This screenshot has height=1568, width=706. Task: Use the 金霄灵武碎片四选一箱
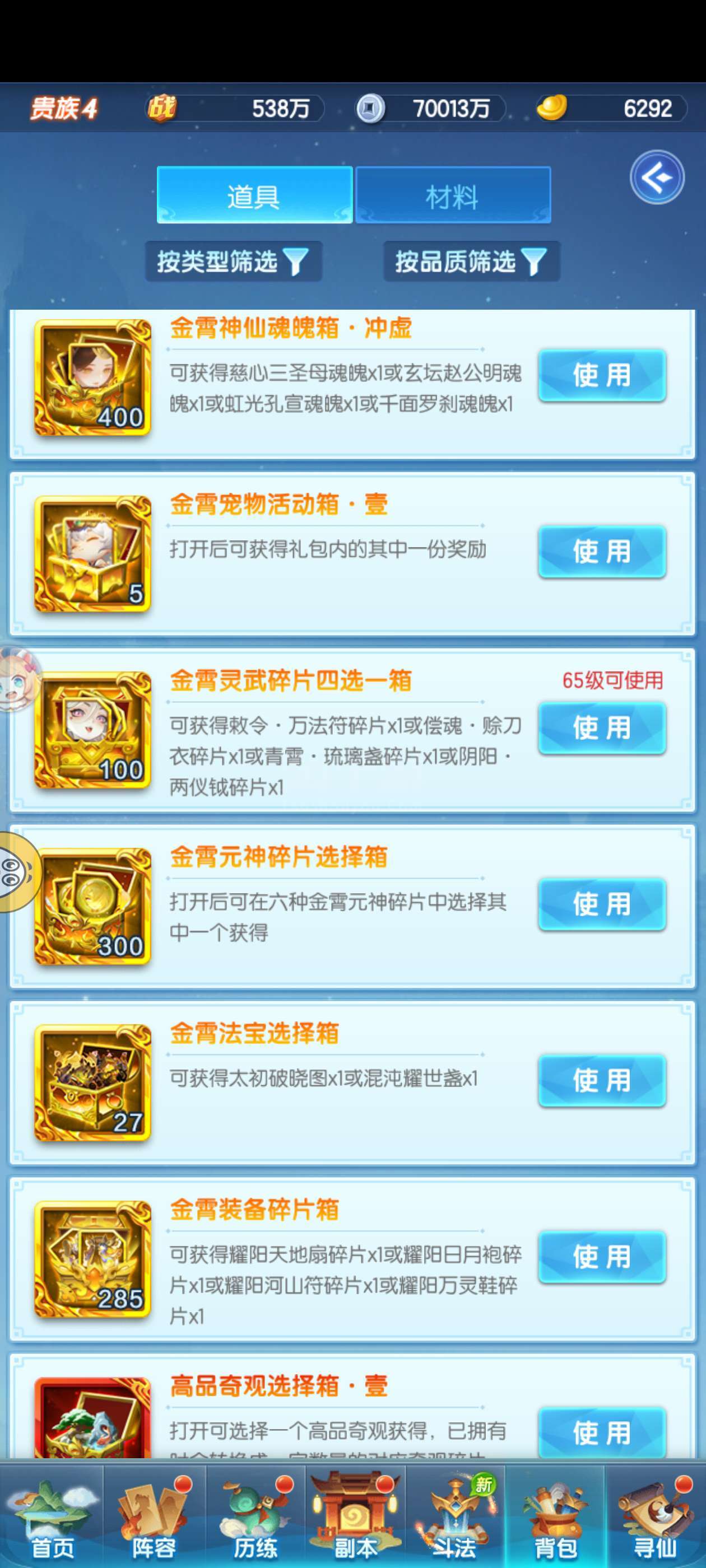(602, 728)
